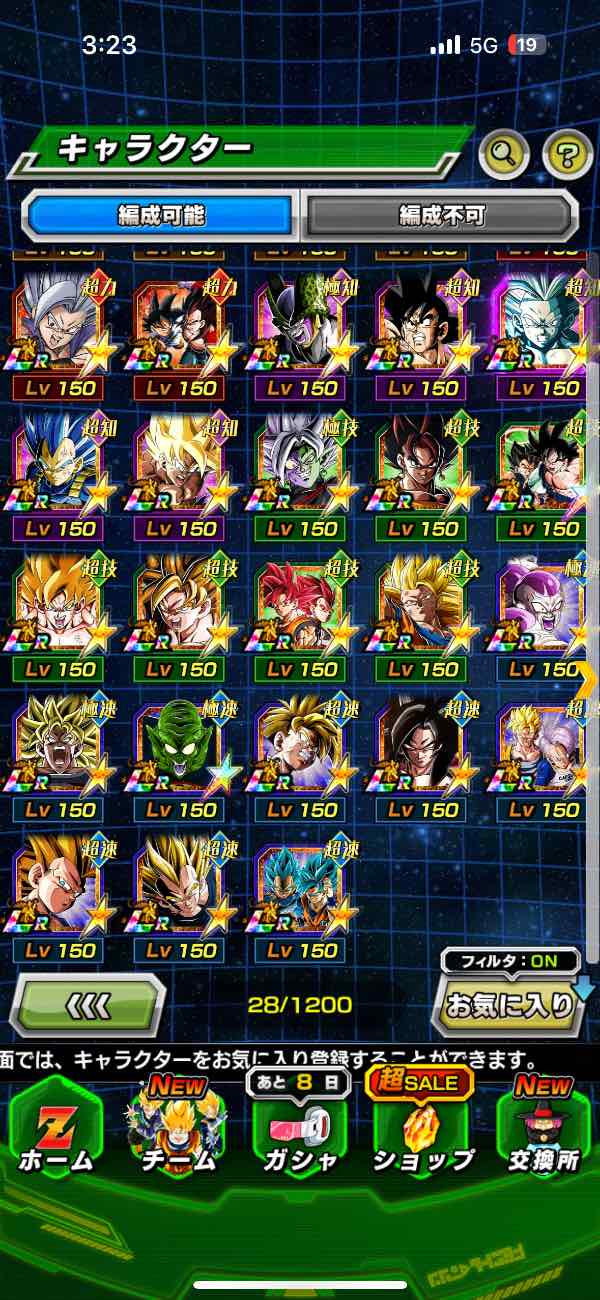Switch to the 編成可能 tab
The height and width of the screenshot is (1300, 600).
161,214
